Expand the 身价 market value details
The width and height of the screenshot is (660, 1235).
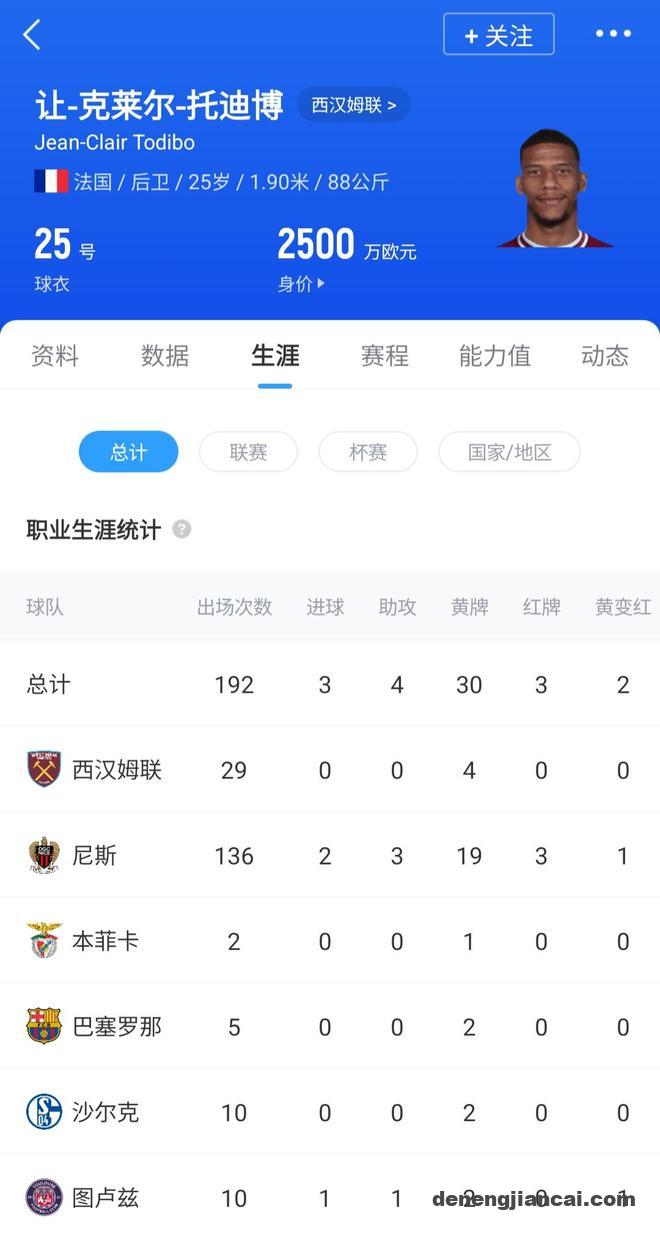coord(301,284)
